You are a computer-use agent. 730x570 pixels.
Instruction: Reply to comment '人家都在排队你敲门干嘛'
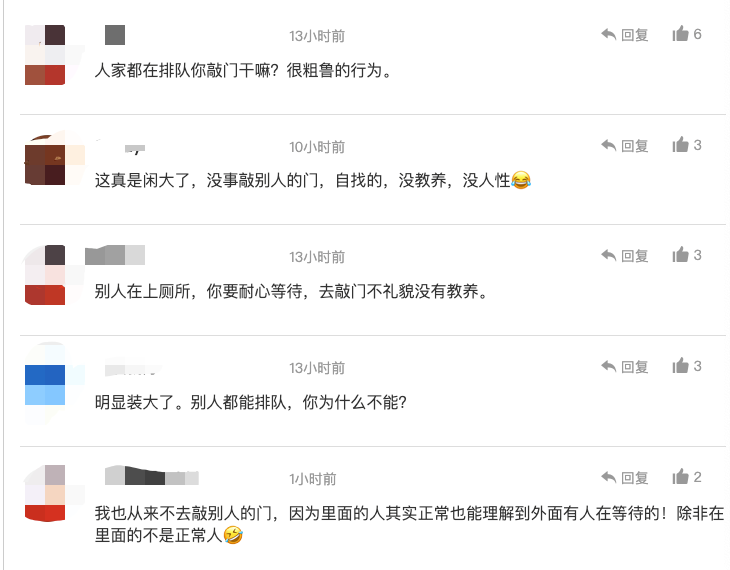pyautogui.click(x=625, y=35)
